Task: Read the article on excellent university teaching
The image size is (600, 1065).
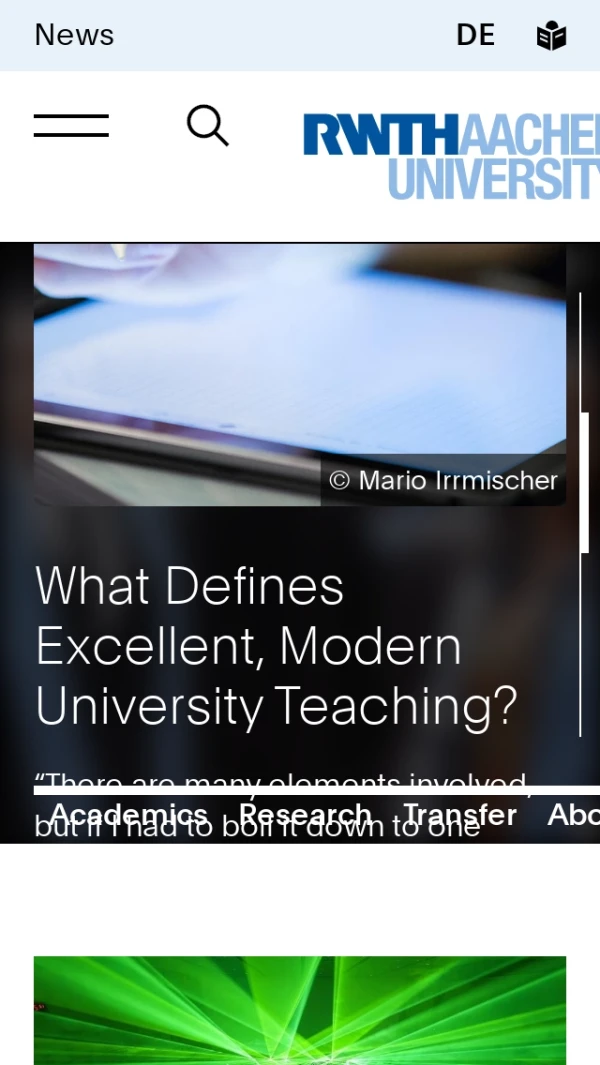Action: click(x=276, y=645)
